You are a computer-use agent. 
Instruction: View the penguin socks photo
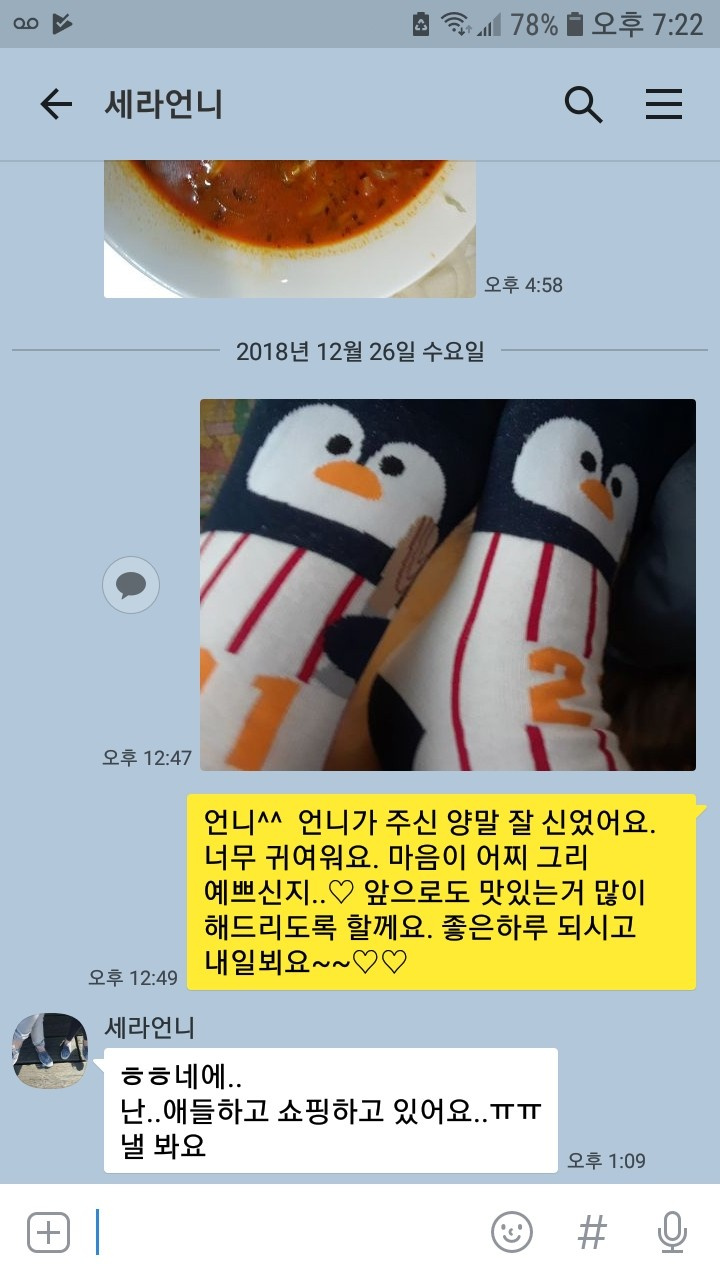[x=447, y=585]
